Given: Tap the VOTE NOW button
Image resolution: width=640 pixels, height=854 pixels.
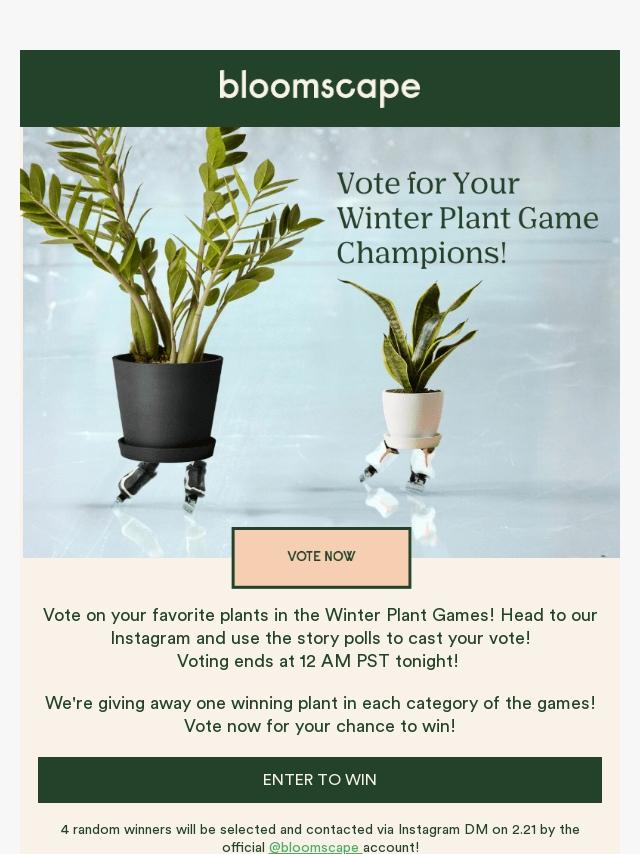Looking at the screenshot, I should (x=321, y=557).
